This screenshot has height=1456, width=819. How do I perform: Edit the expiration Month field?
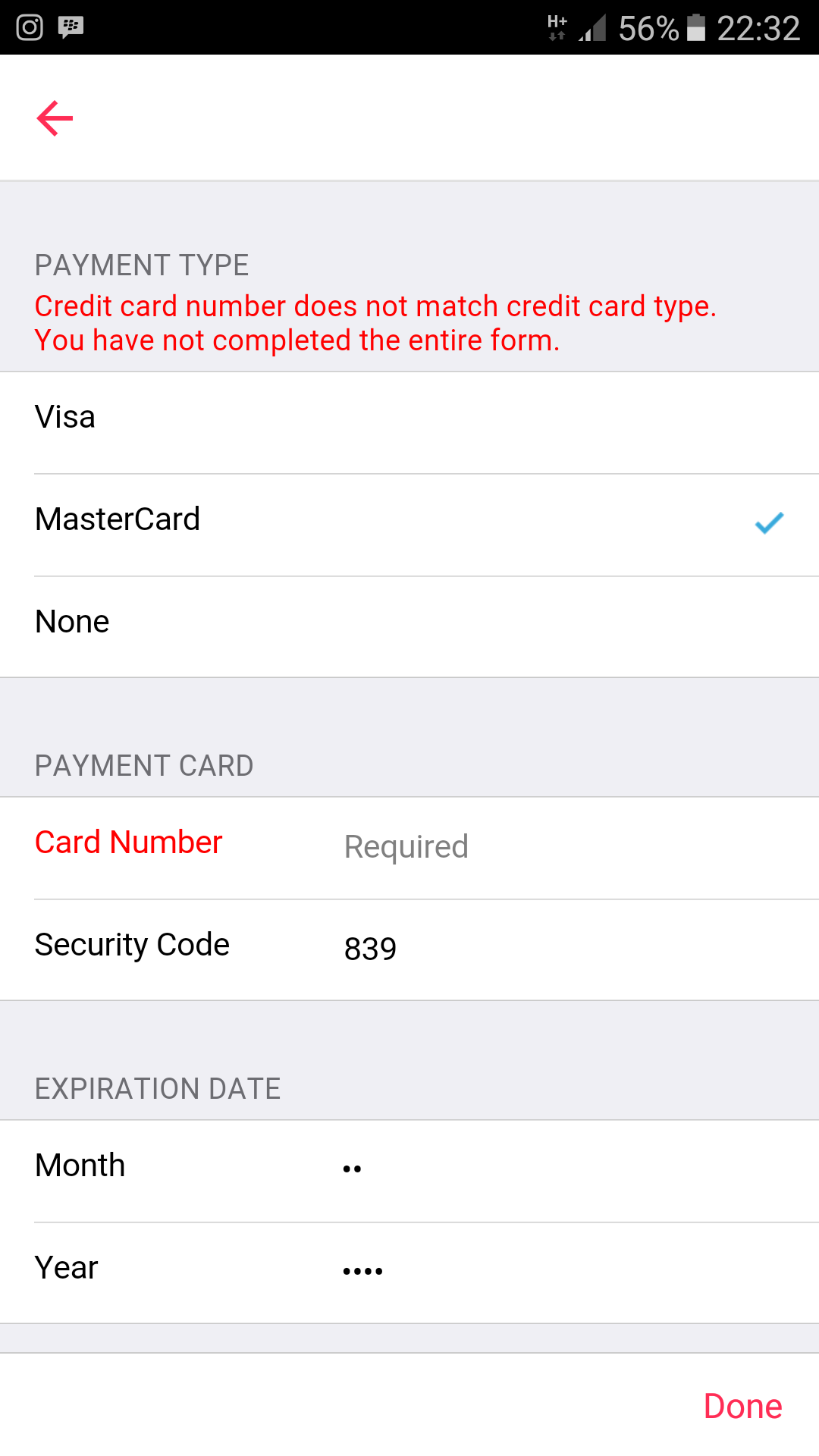point(409,1171)
